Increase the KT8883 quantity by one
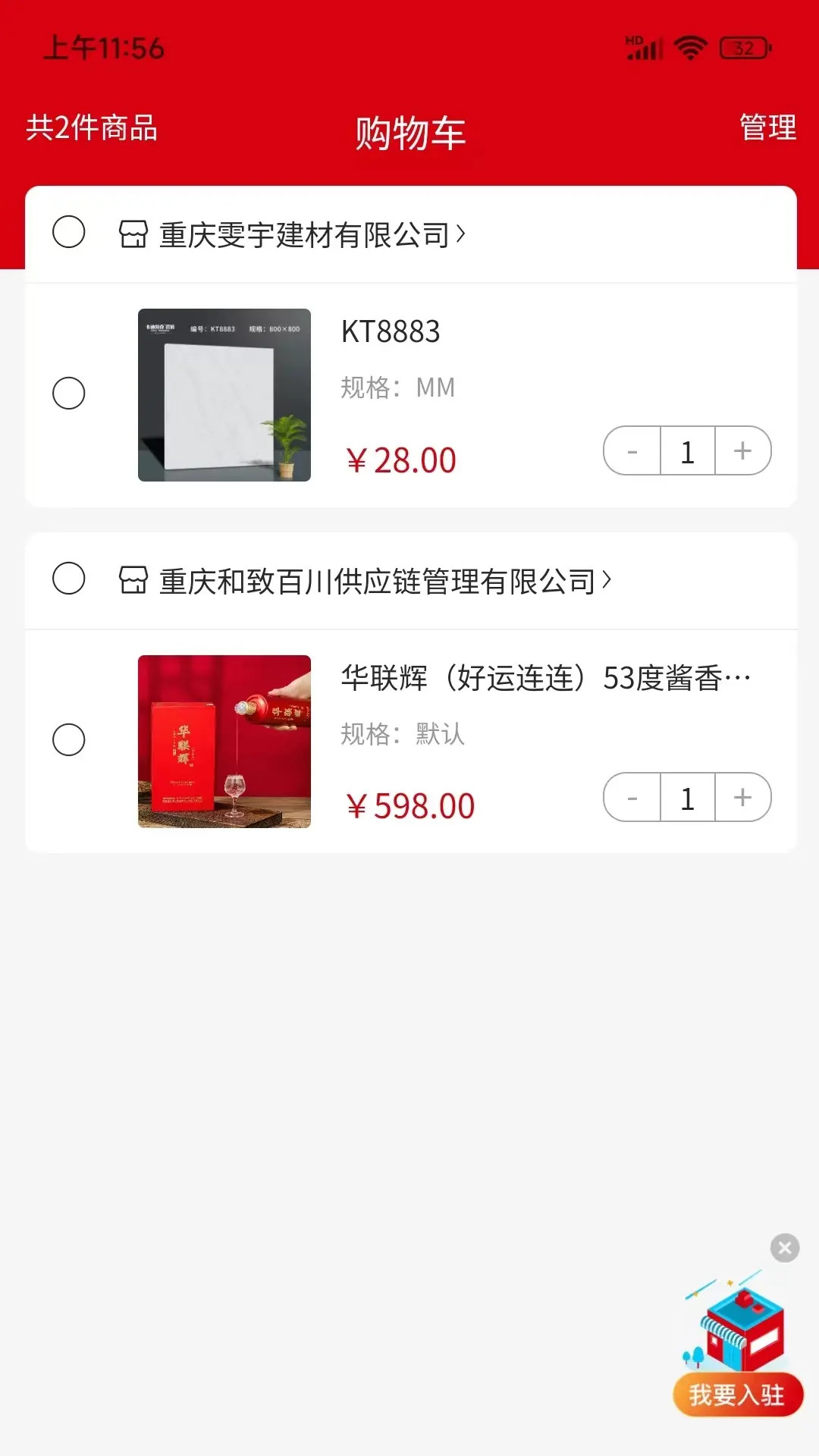This screenshot has width=819, height=1456. pyautogui.click(x=742, y=451)
